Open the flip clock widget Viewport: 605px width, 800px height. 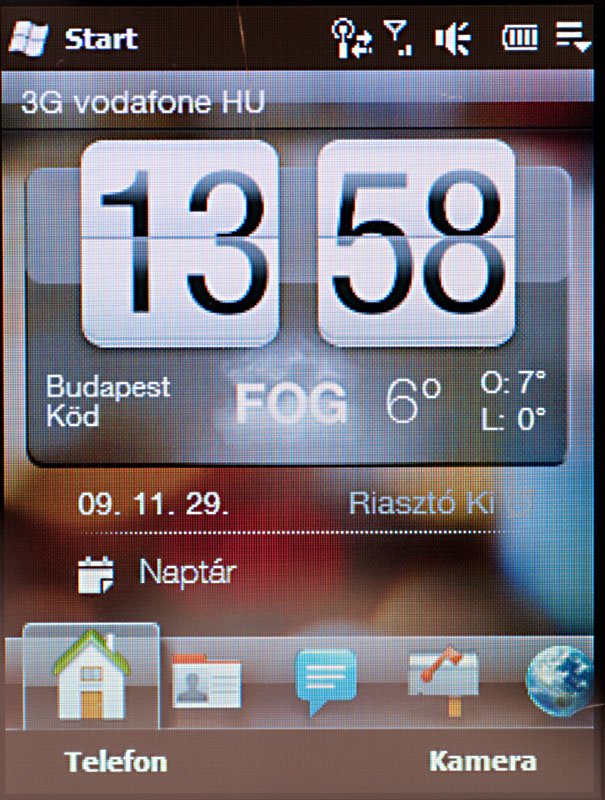pyautogui.click(x=298, y=245)
